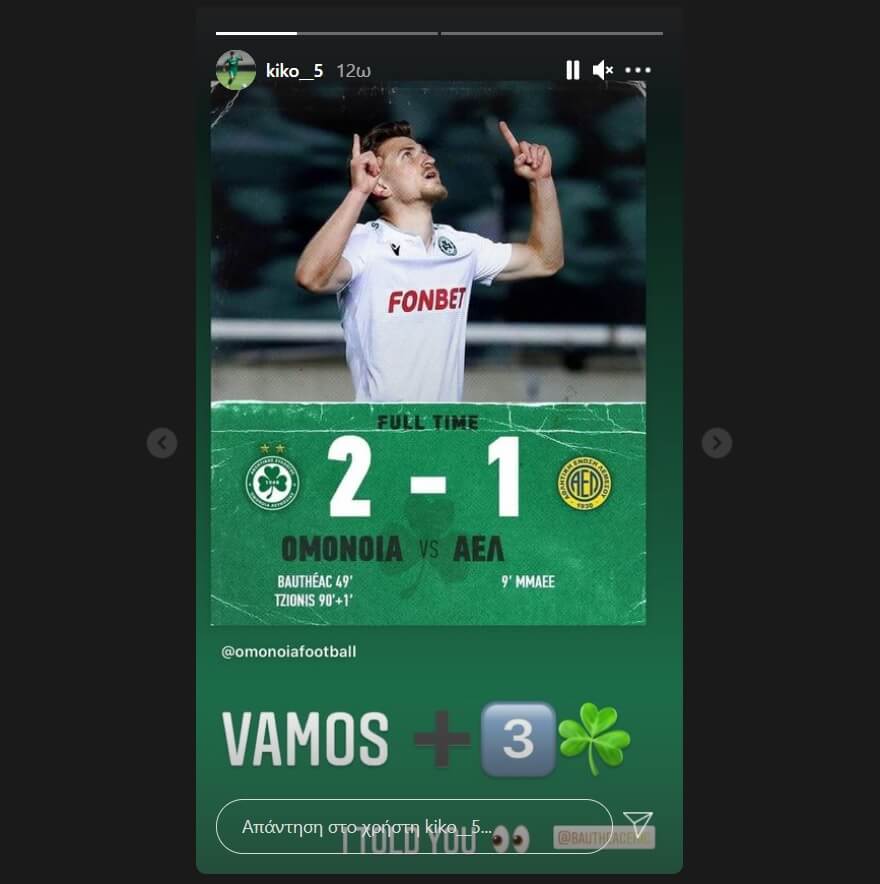Send the story via direct message
Image resolution: width=880 pixels, height=884 pixels.
tap(638, 825)
